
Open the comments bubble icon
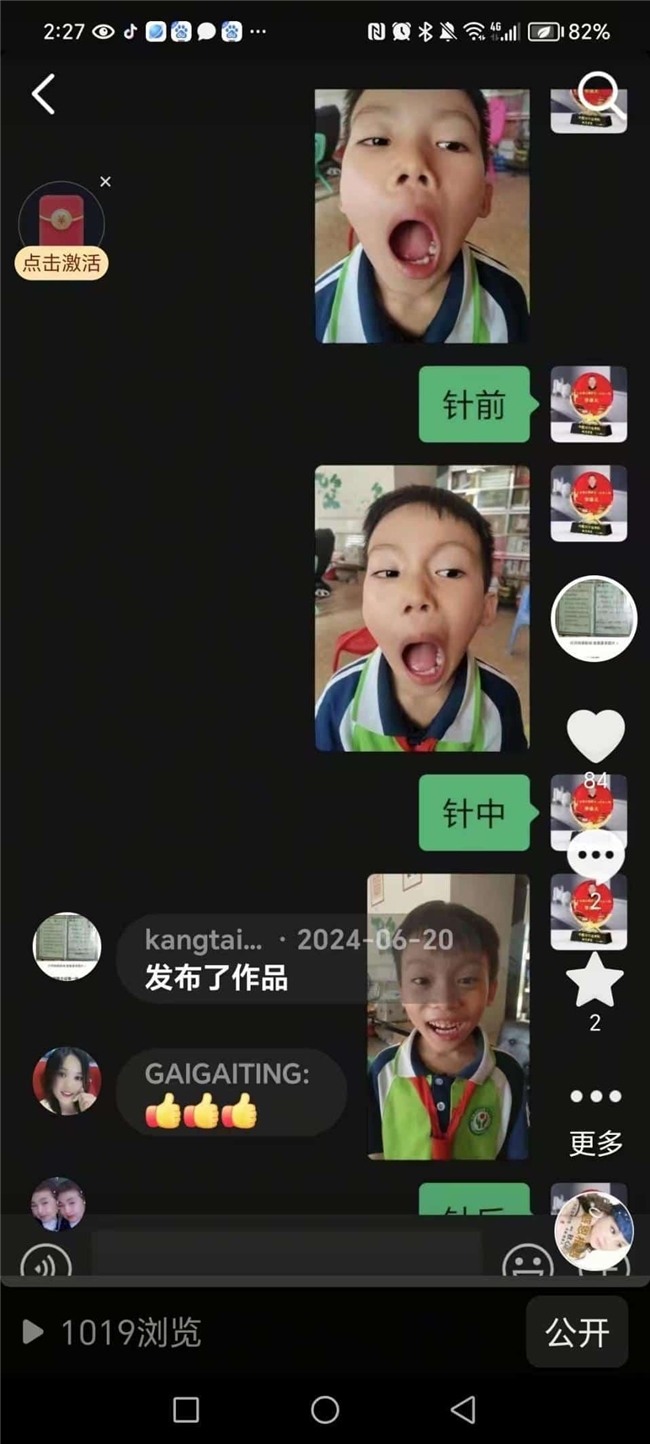tap(595, 857)
